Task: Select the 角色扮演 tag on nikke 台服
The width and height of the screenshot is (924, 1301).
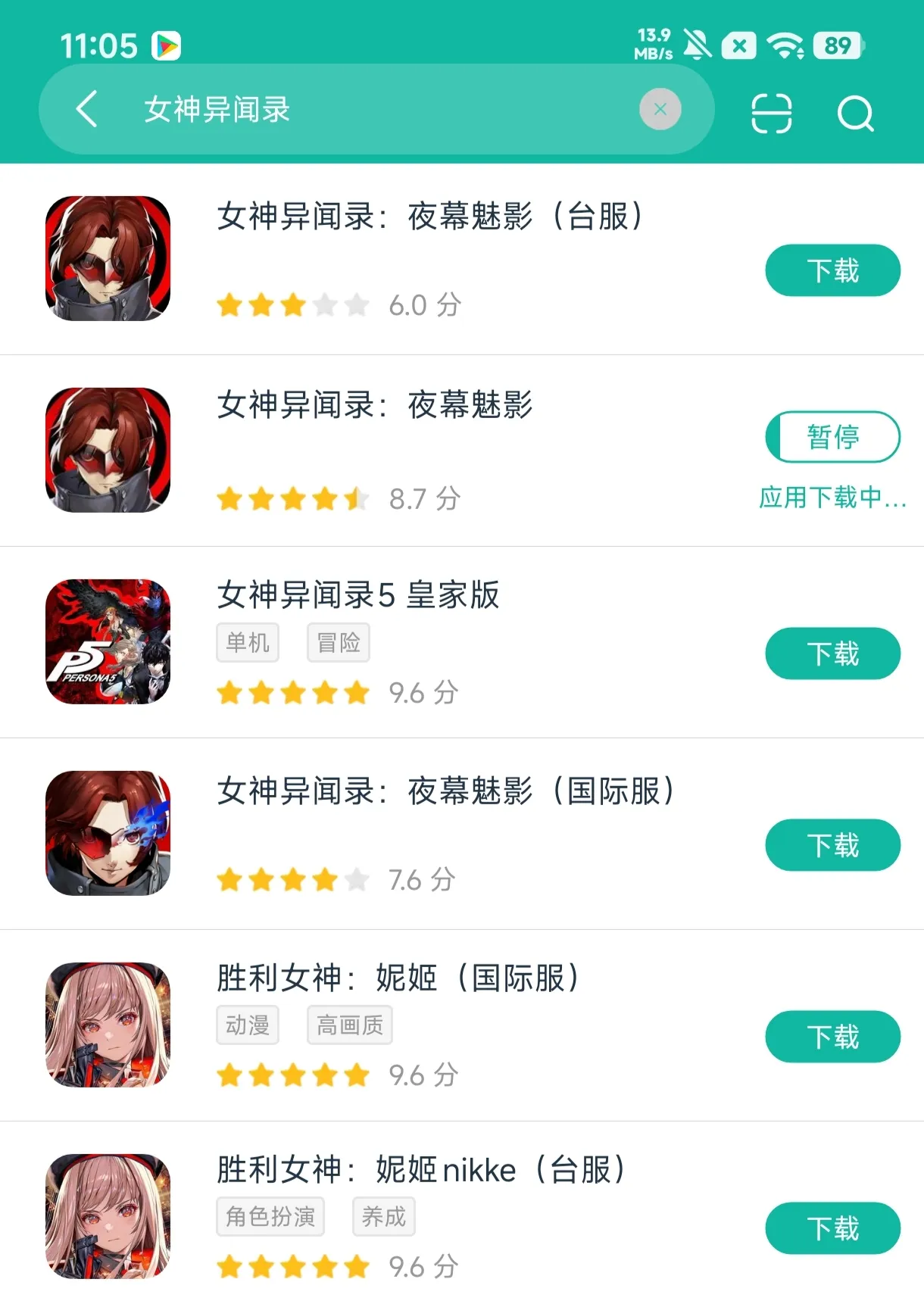Action: (270, 1216)
